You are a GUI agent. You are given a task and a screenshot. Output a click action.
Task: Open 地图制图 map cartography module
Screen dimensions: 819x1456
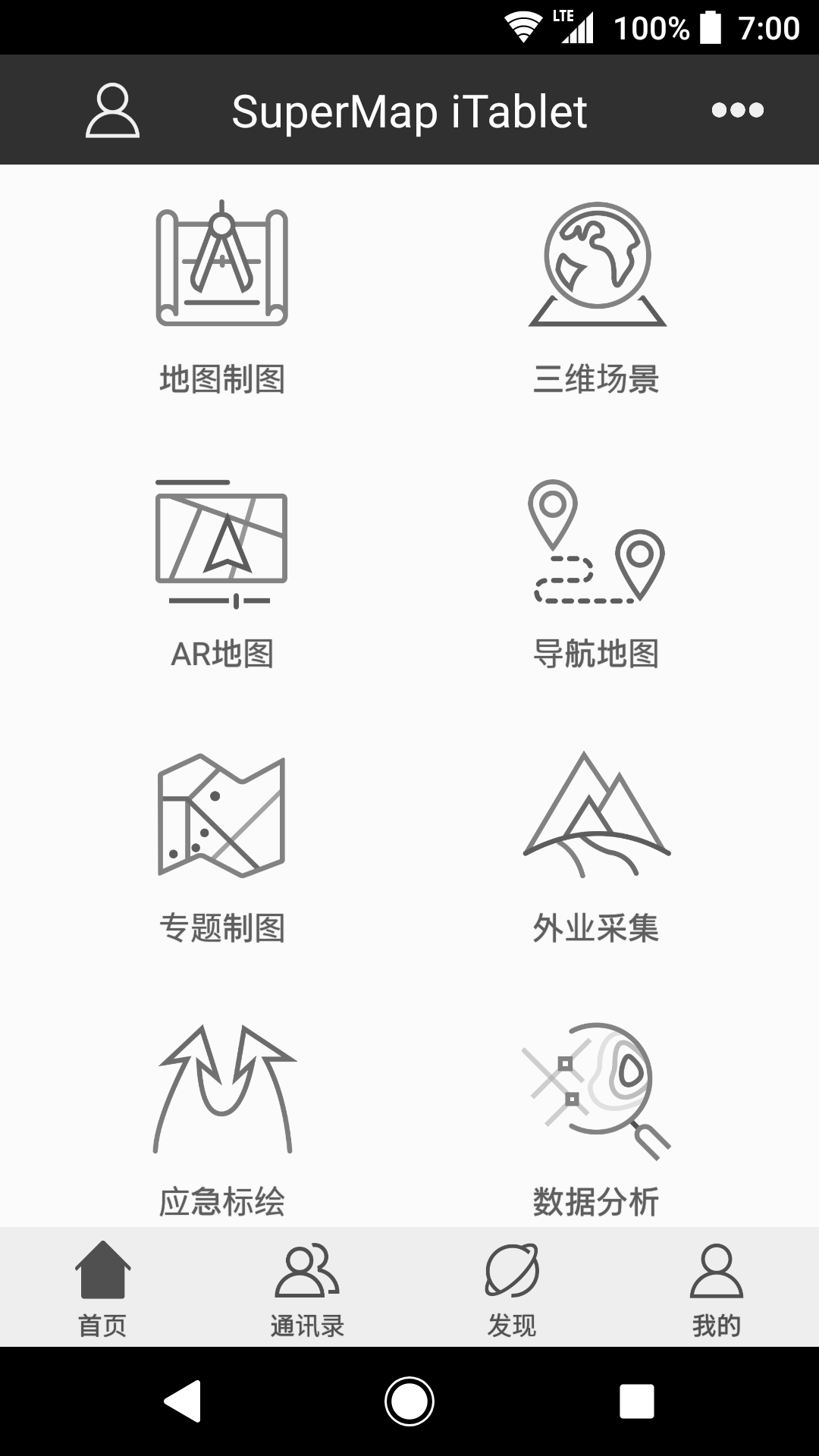pos(222,297)
